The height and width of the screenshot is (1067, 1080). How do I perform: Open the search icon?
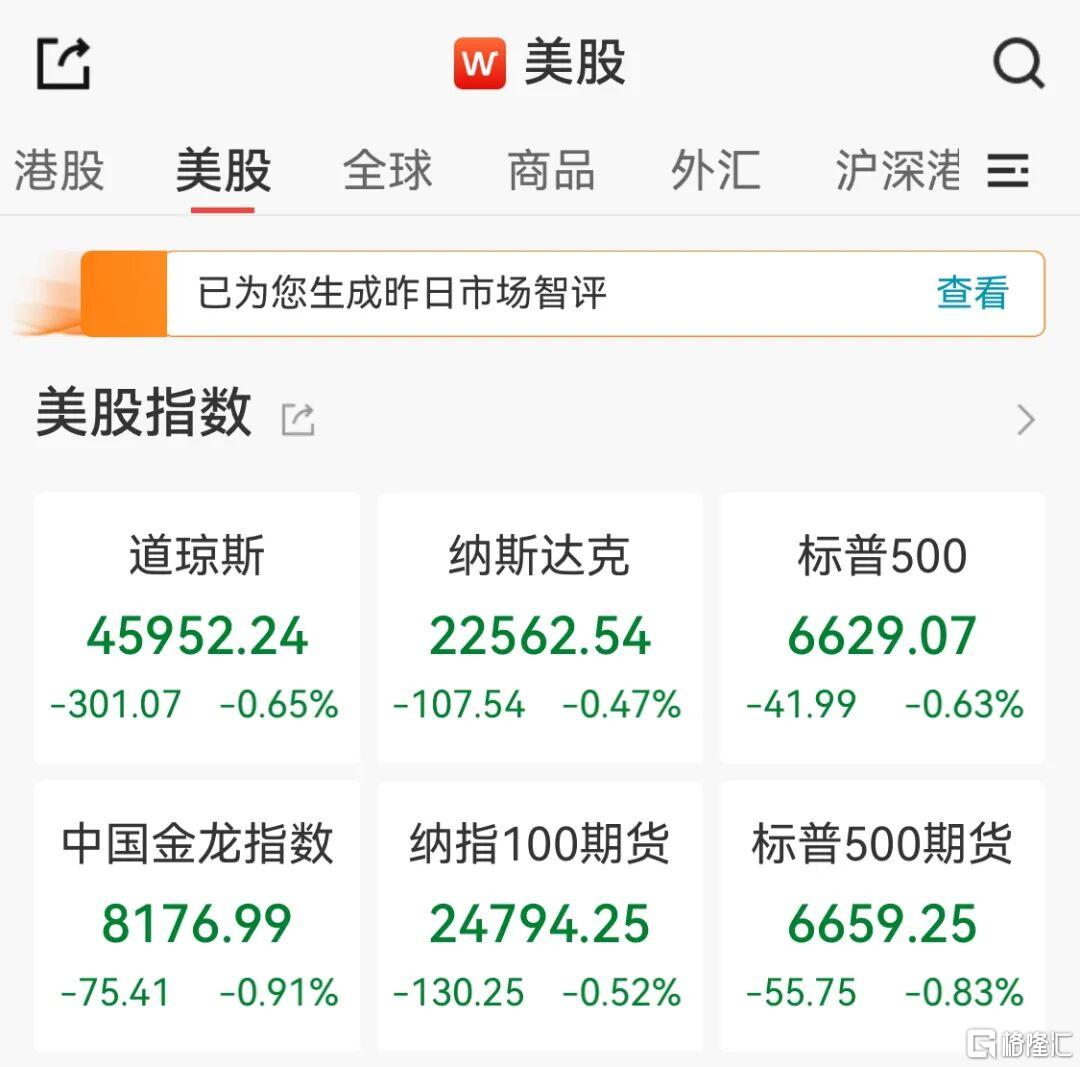(1018, 64)
